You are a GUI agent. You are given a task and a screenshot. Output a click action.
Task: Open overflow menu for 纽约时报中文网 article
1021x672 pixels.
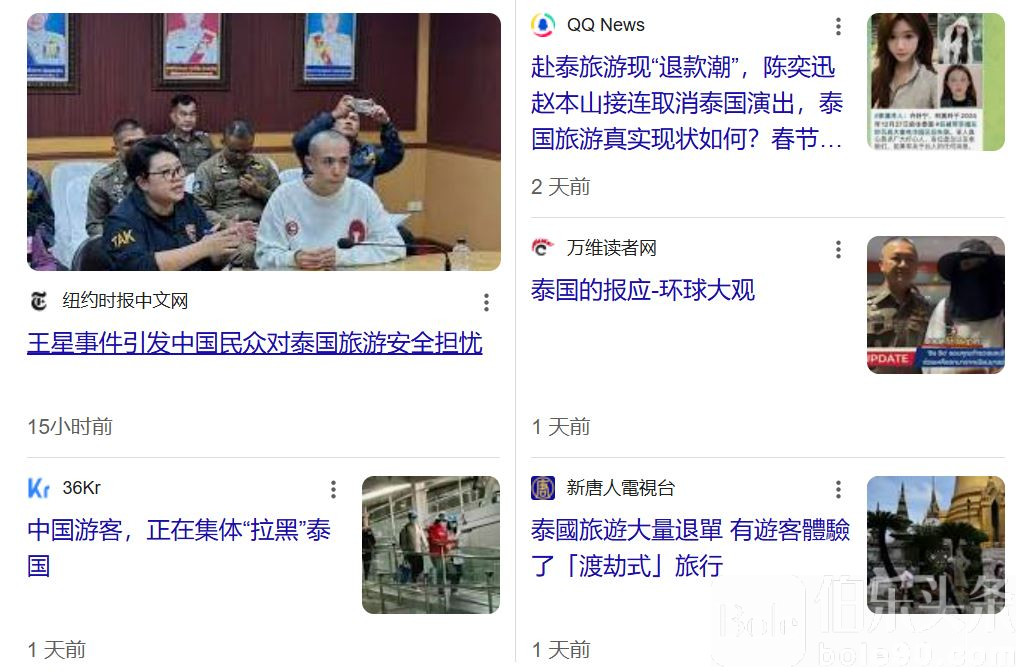coord(486,302)
